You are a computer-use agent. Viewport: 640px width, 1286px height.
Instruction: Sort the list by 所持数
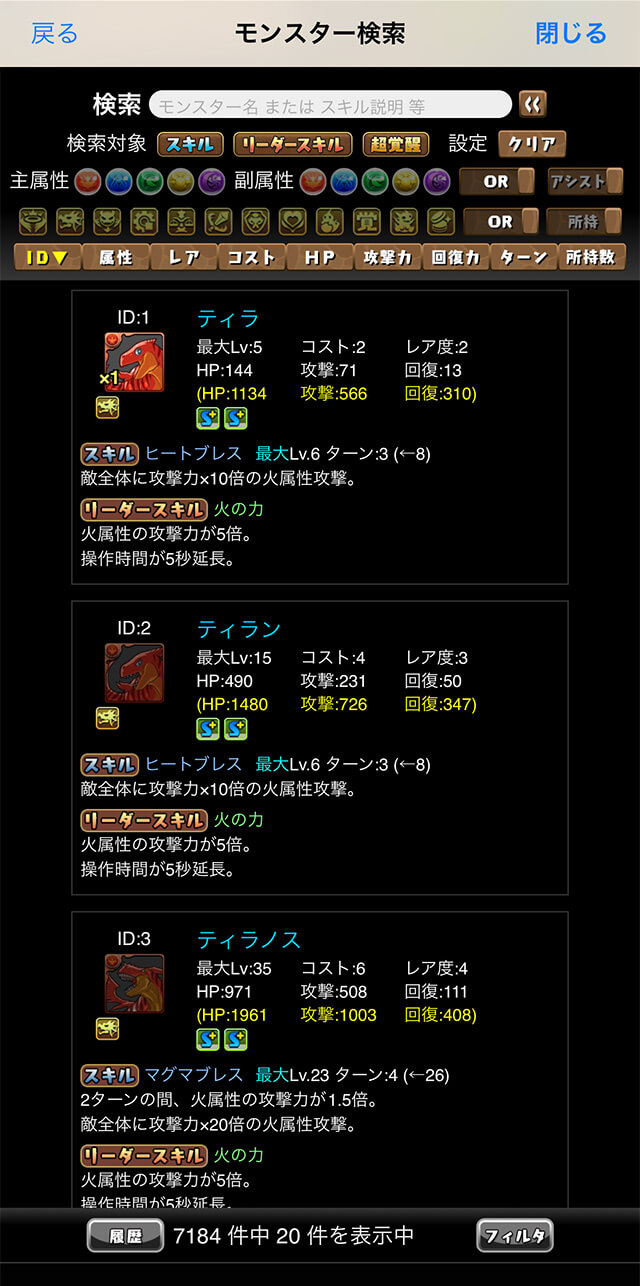click(591, 257)
